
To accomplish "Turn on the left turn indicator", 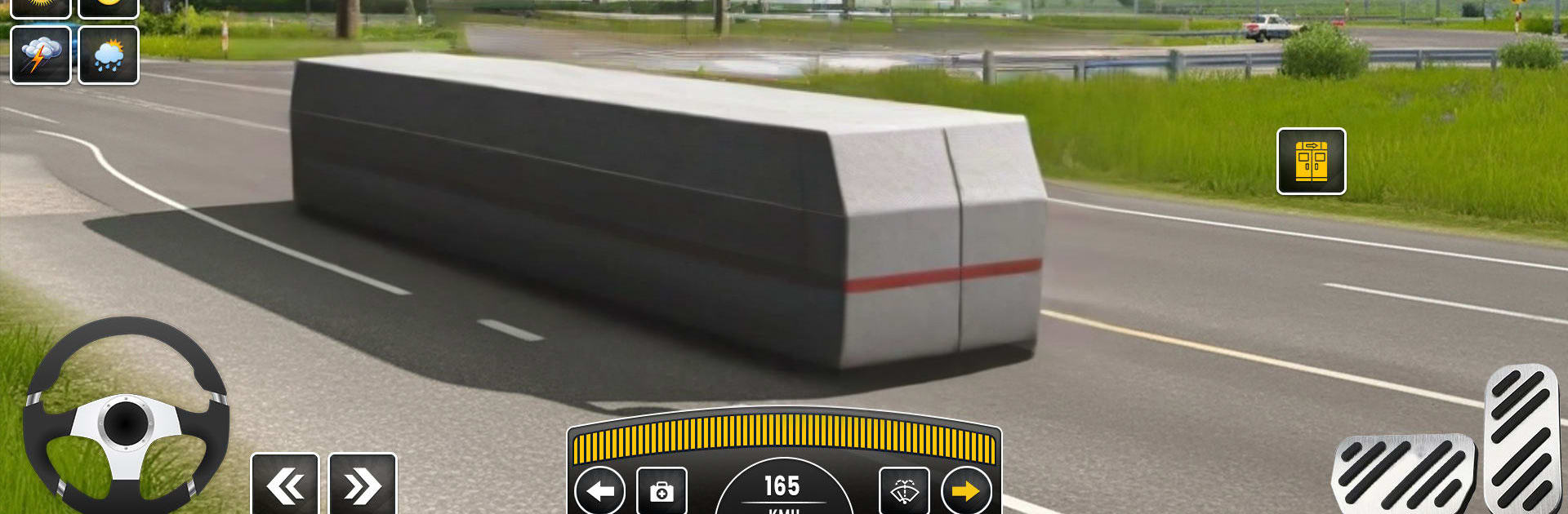I will (x=600, y=491).
